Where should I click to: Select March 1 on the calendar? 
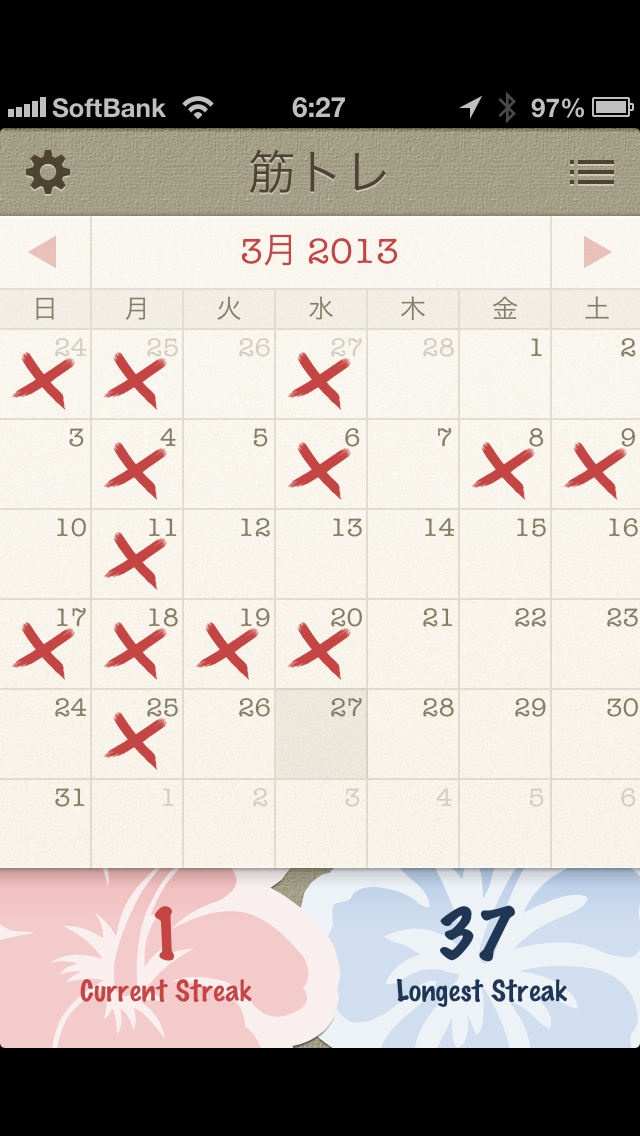pos(505,374)
